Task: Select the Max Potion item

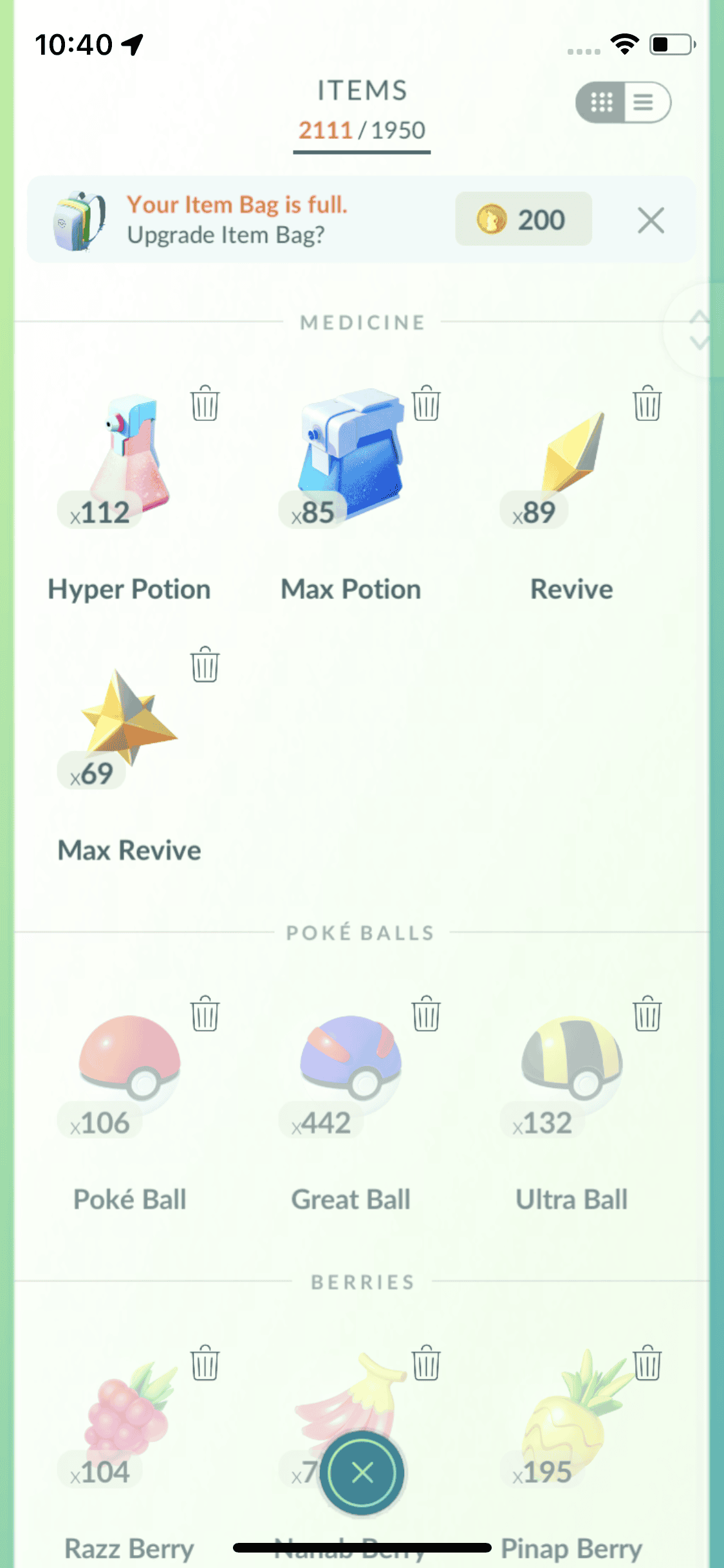Action: (x=351, y=463)
